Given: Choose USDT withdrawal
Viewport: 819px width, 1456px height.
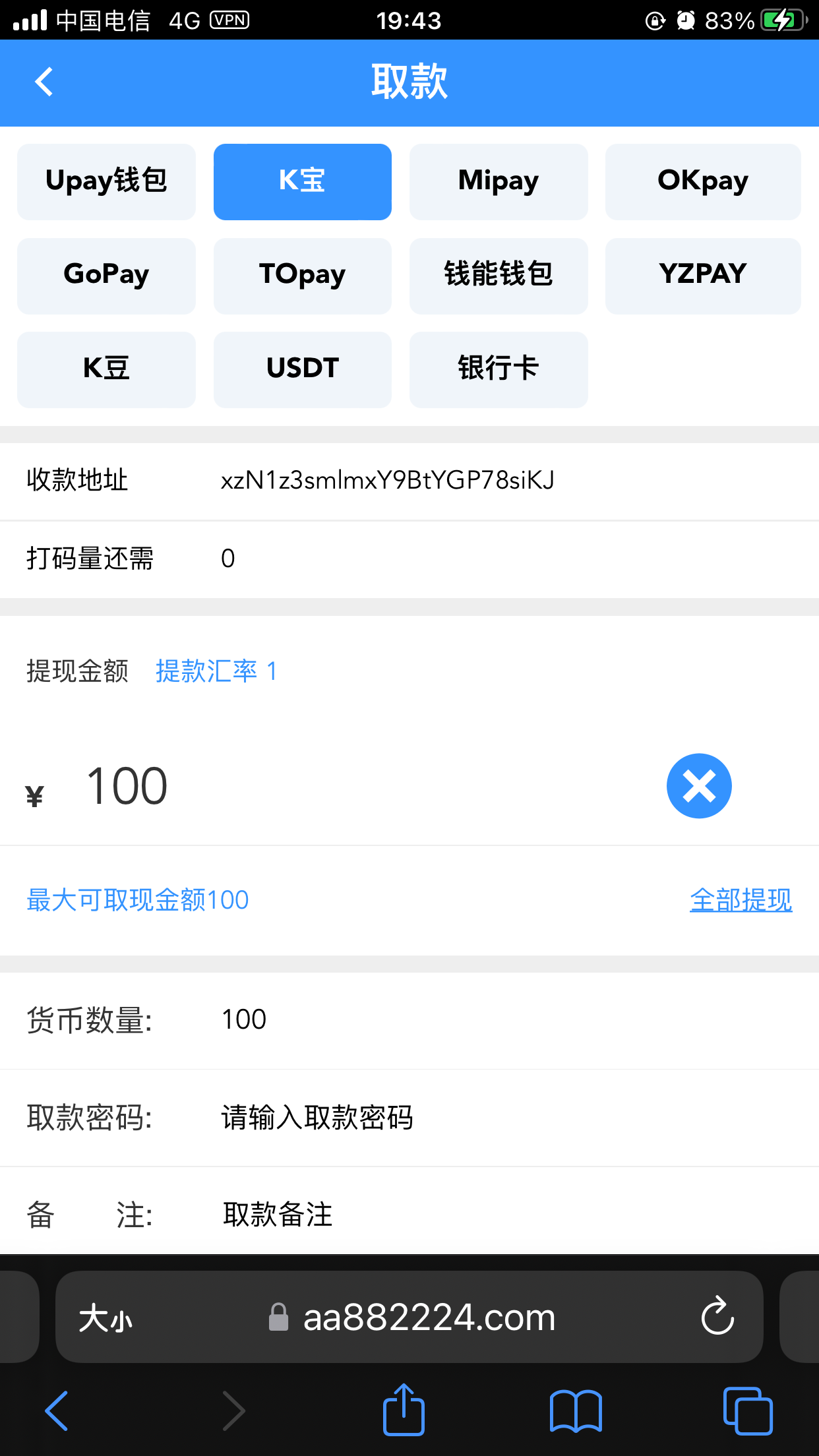Looking at the screenshot, I should [302, 369].
